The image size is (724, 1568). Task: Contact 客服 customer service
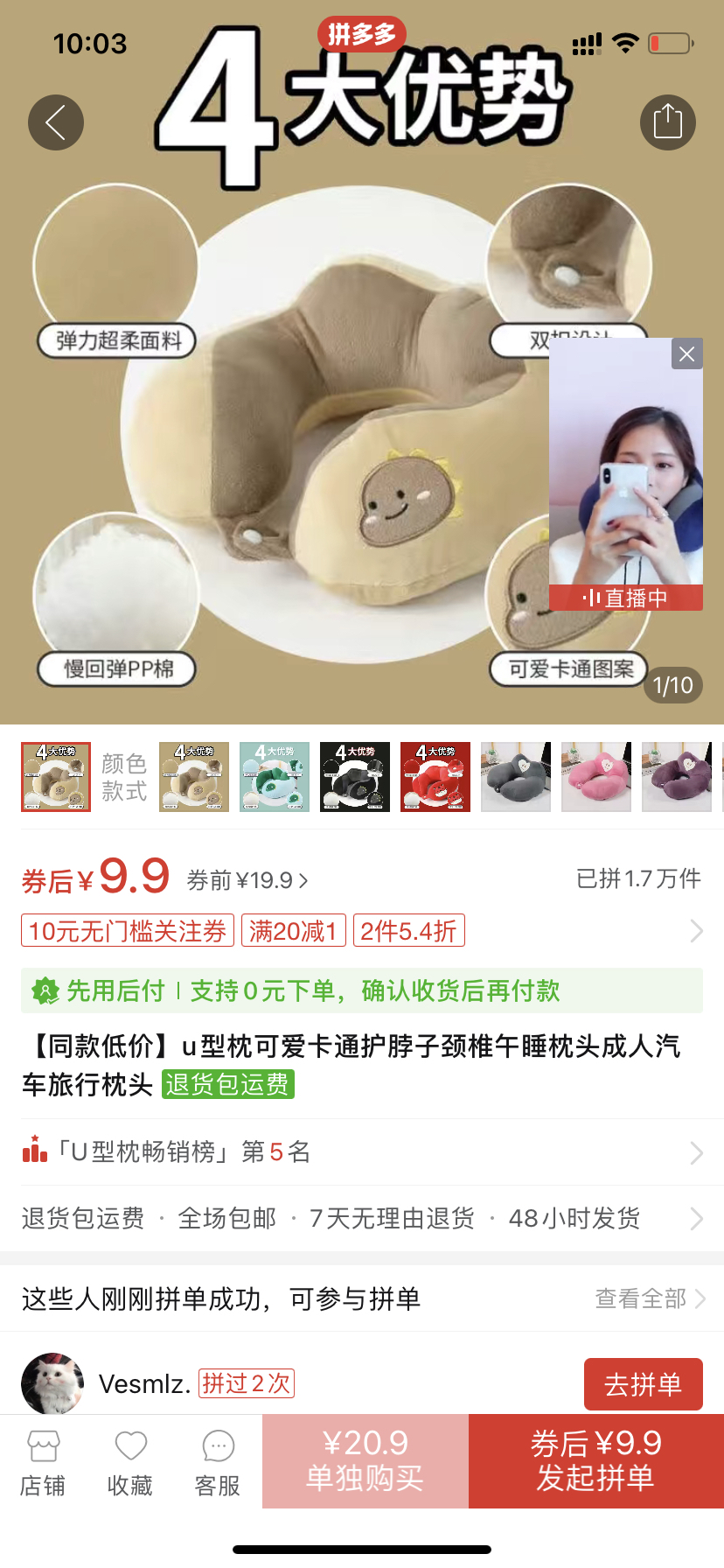218,1463
